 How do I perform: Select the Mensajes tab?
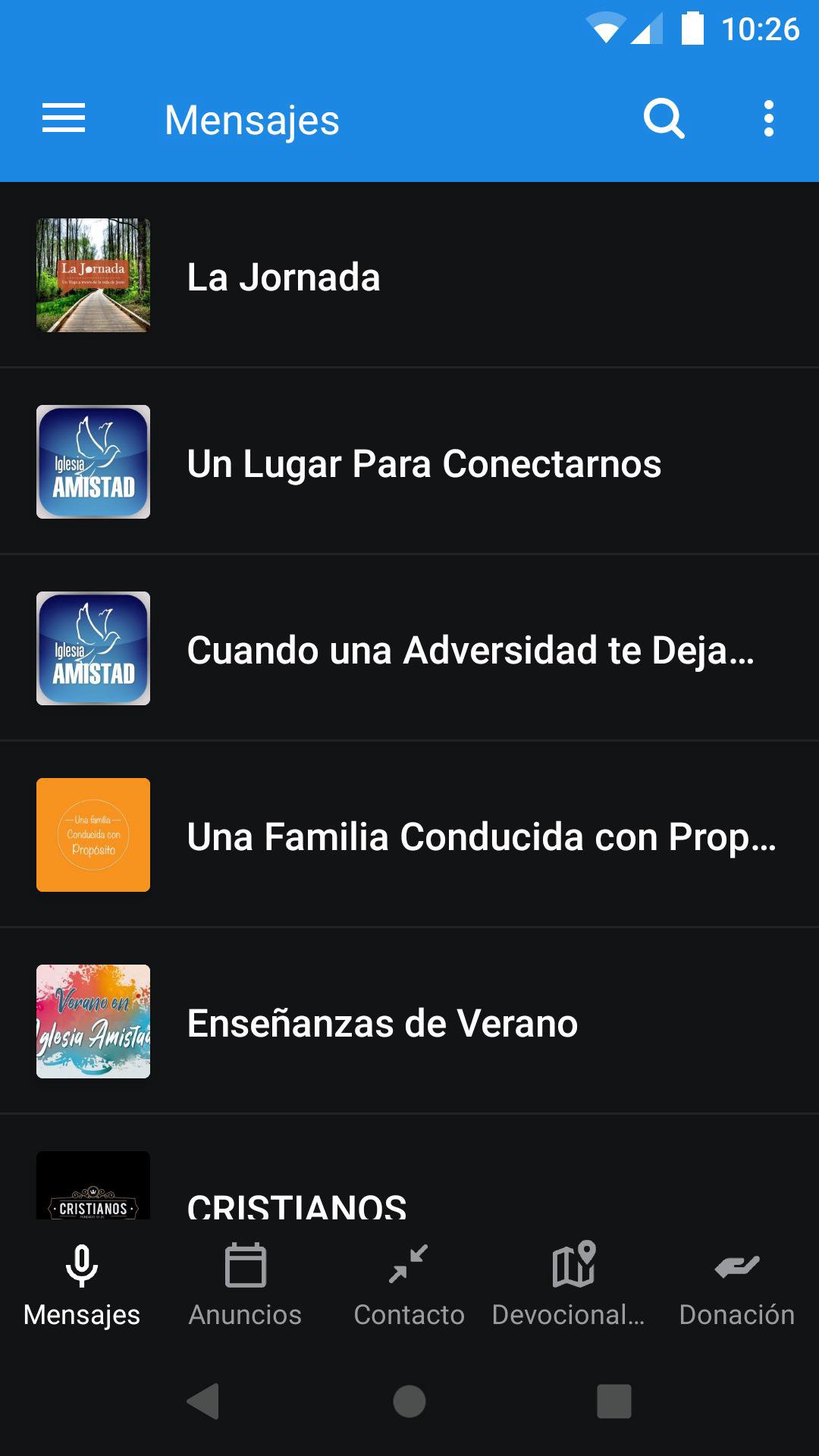tap(82, 1283)
